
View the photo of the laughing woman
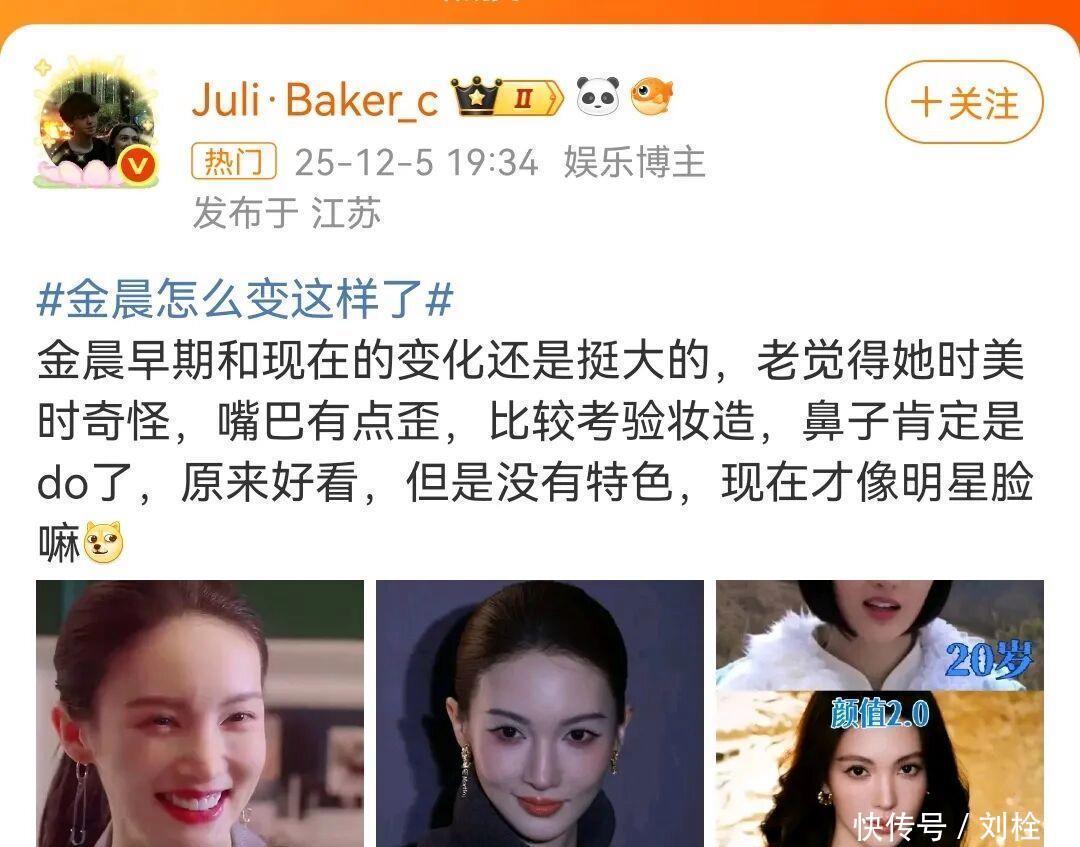(x=200, y=712)
